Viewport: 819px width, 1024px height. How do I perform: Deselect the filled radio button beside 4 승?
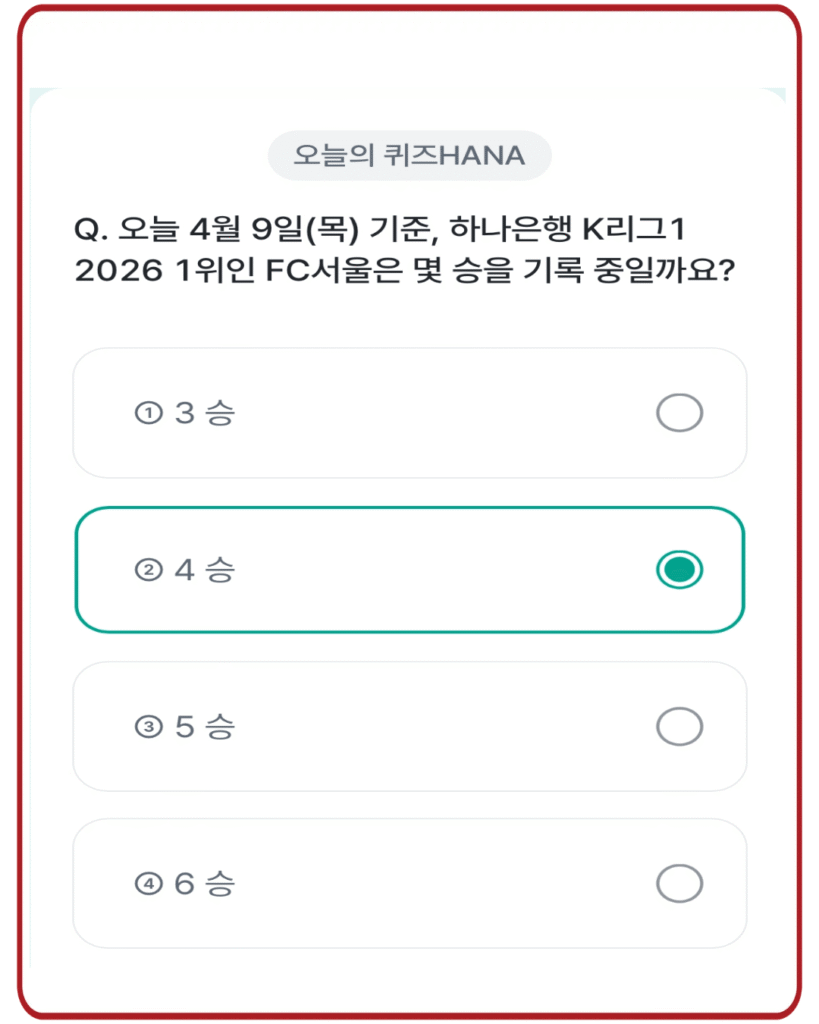tap(679, 570)
